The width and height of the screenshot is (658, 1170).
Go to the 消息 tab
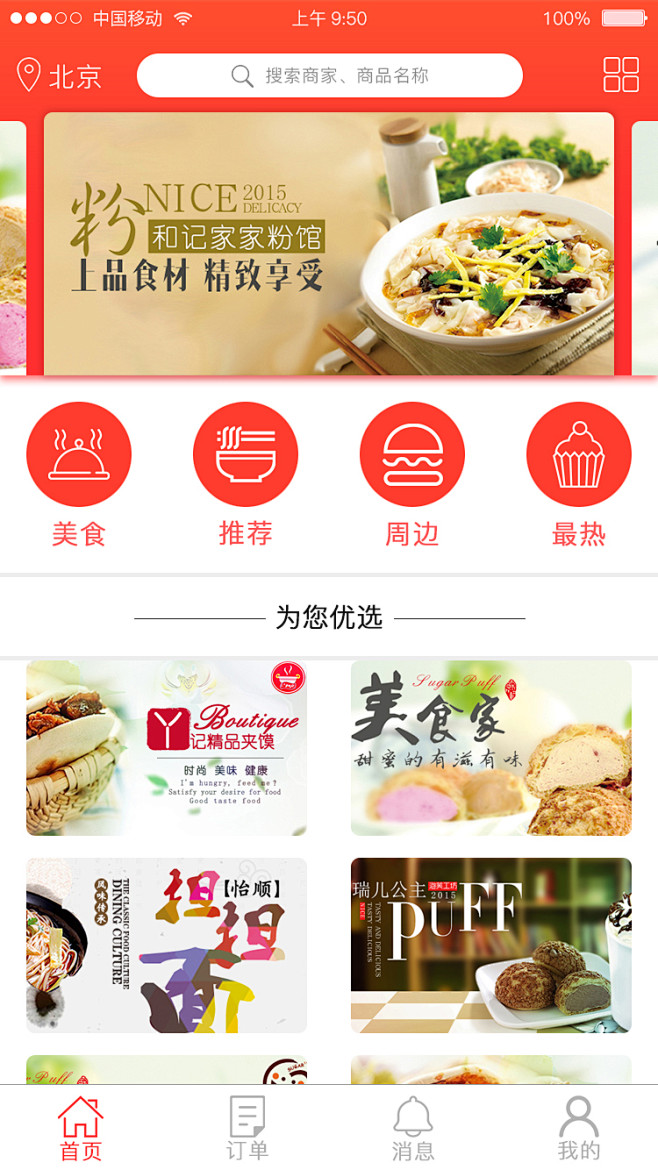pyautogui.click(x=413, y=1128)
